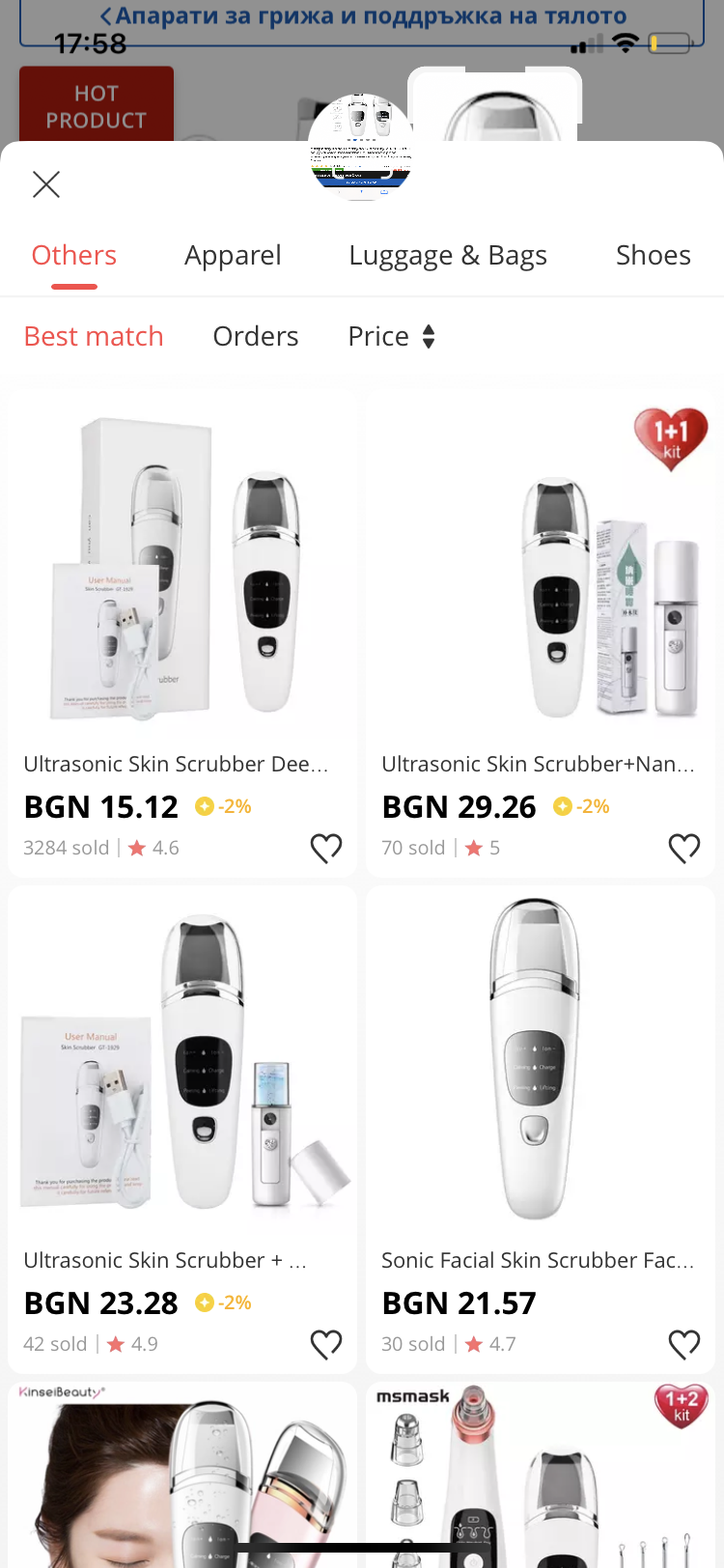This screenshot has width=724, height=1568.
Task: Wishlist the BGN 23.28 scrubber
Action: 326,1344
